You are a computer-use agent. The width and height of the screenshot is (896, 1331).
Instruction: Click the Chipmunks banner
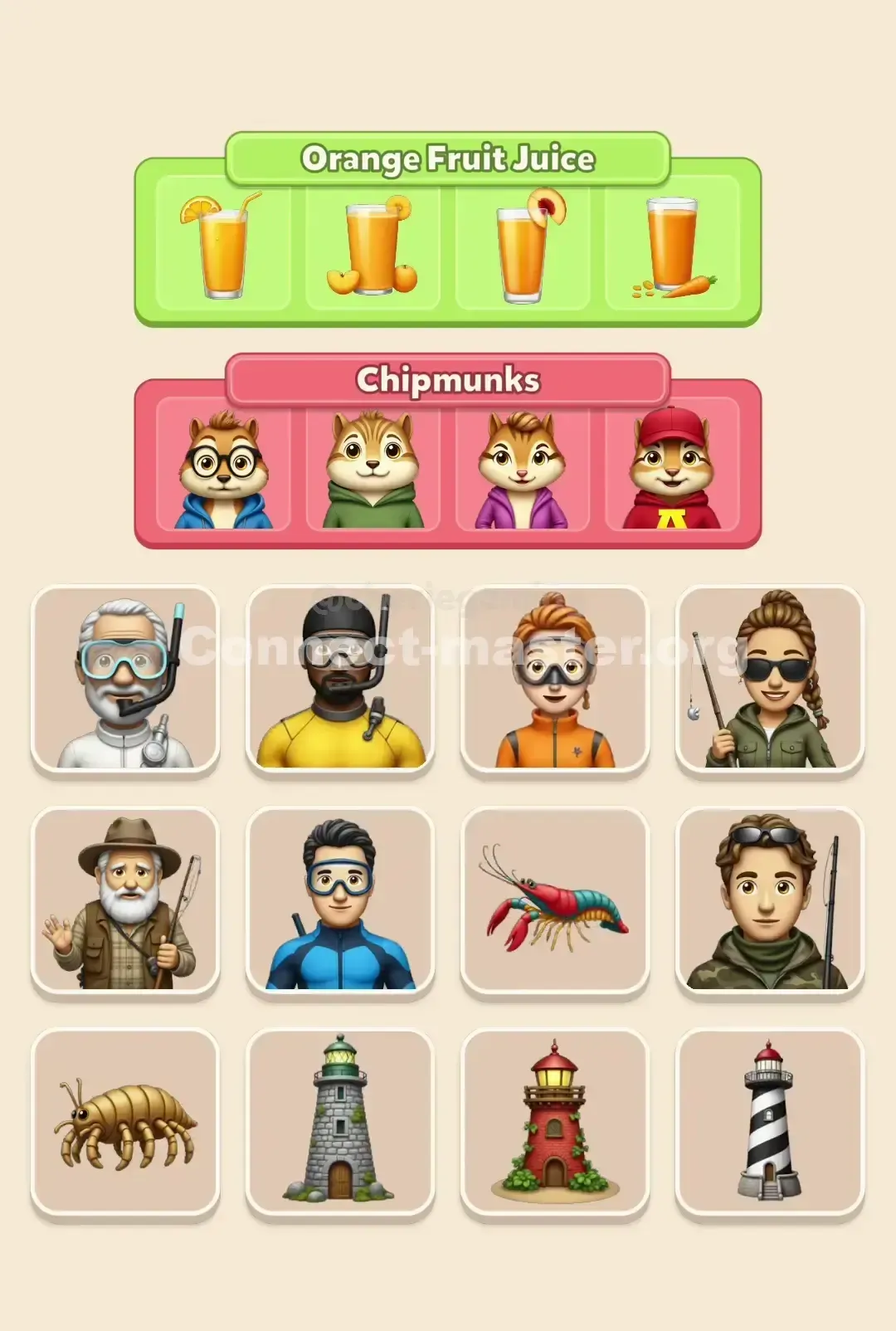click(448, 382)
